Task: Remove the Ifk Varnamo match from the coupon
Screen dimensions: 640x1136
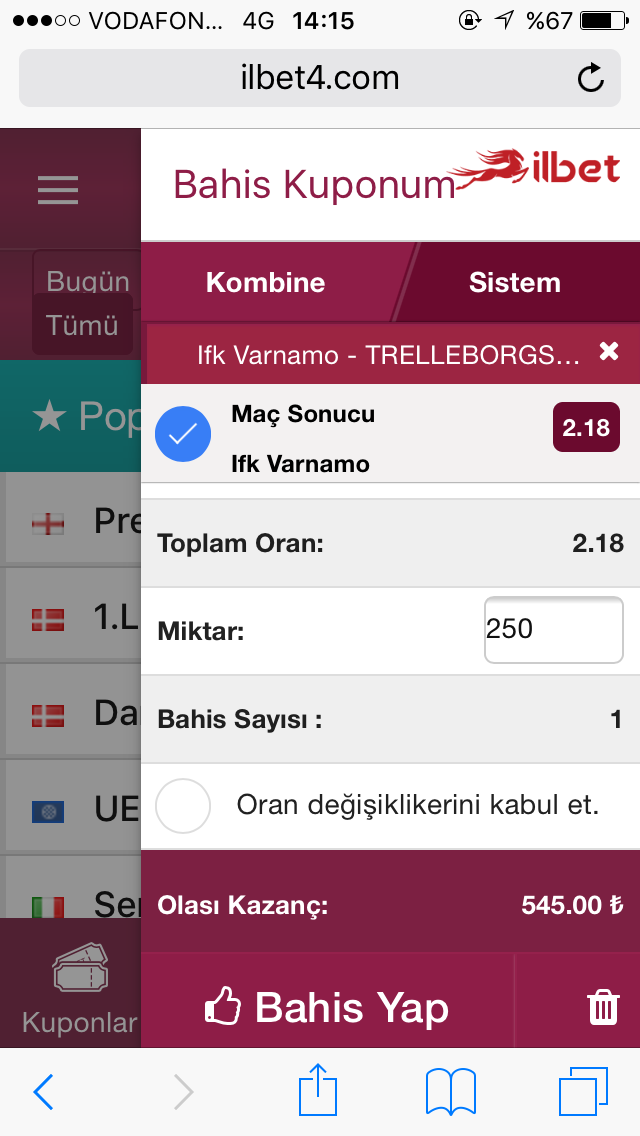Action: [x=608, y=351]
